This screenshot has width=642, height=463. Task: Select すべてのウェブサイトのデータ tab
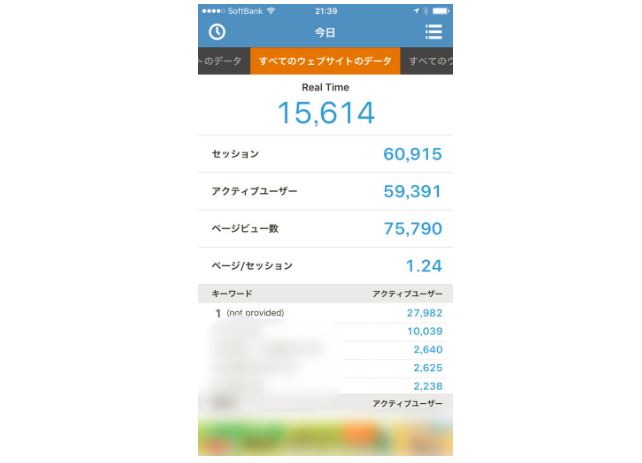coord(325,61)
